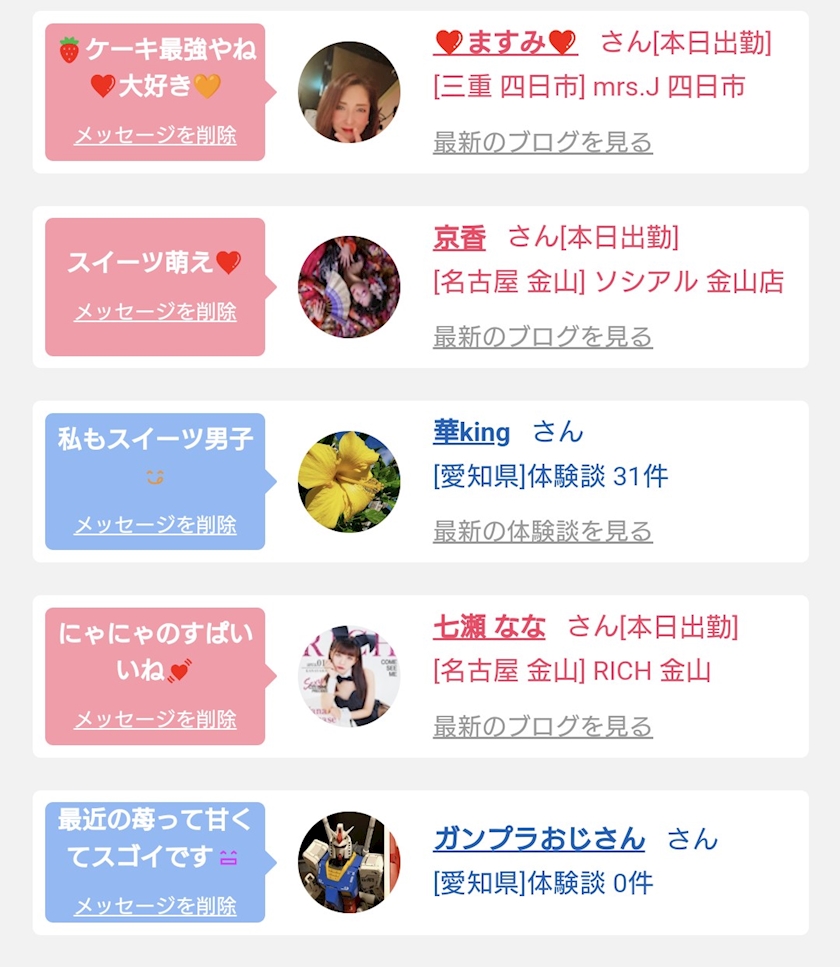Screen dimensions: 840x967
Task: View 華king's latest 体験談
Action: (x=543, y=531)
